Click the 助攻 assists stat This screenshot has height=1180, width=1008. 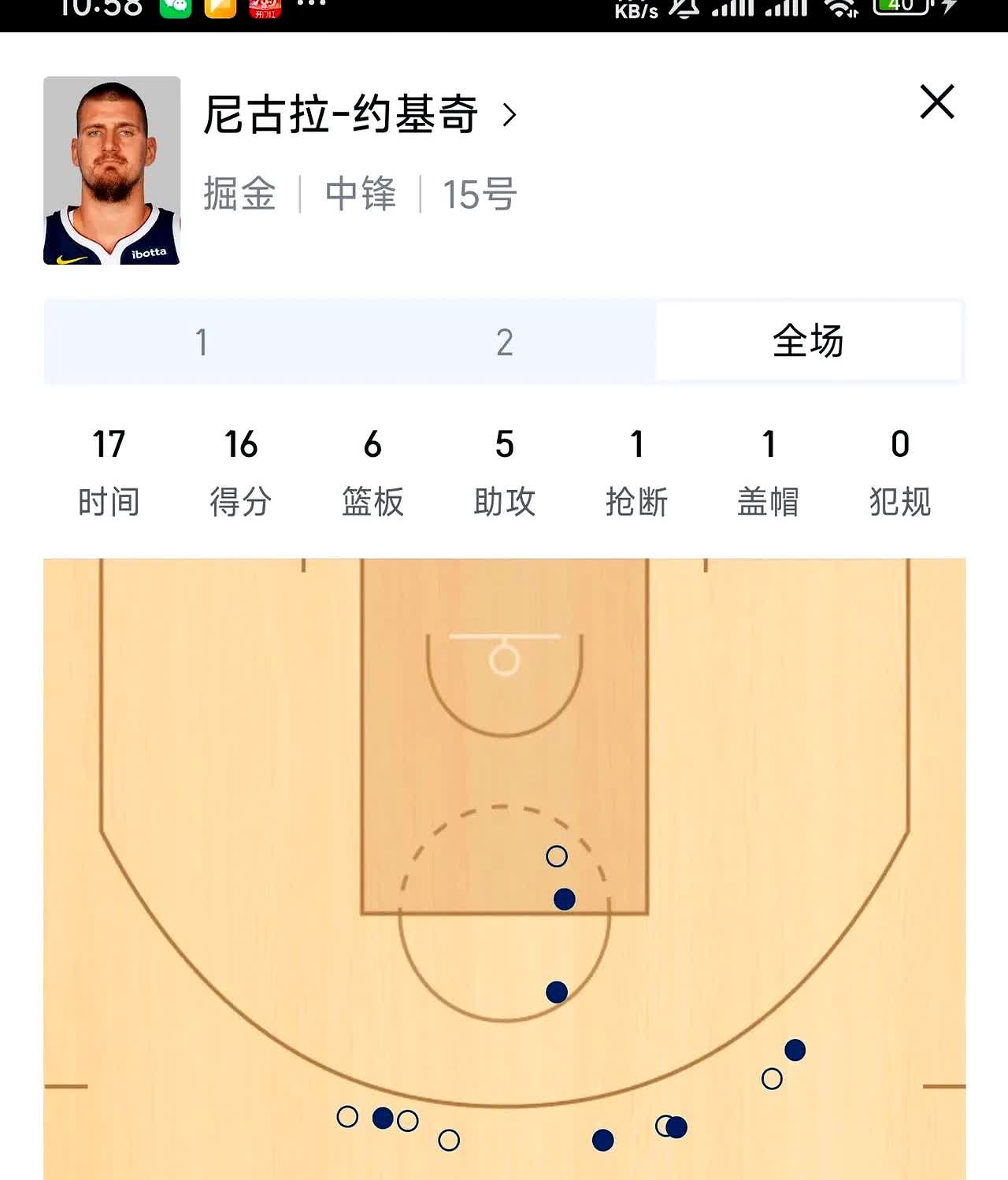tap(505, 473)
